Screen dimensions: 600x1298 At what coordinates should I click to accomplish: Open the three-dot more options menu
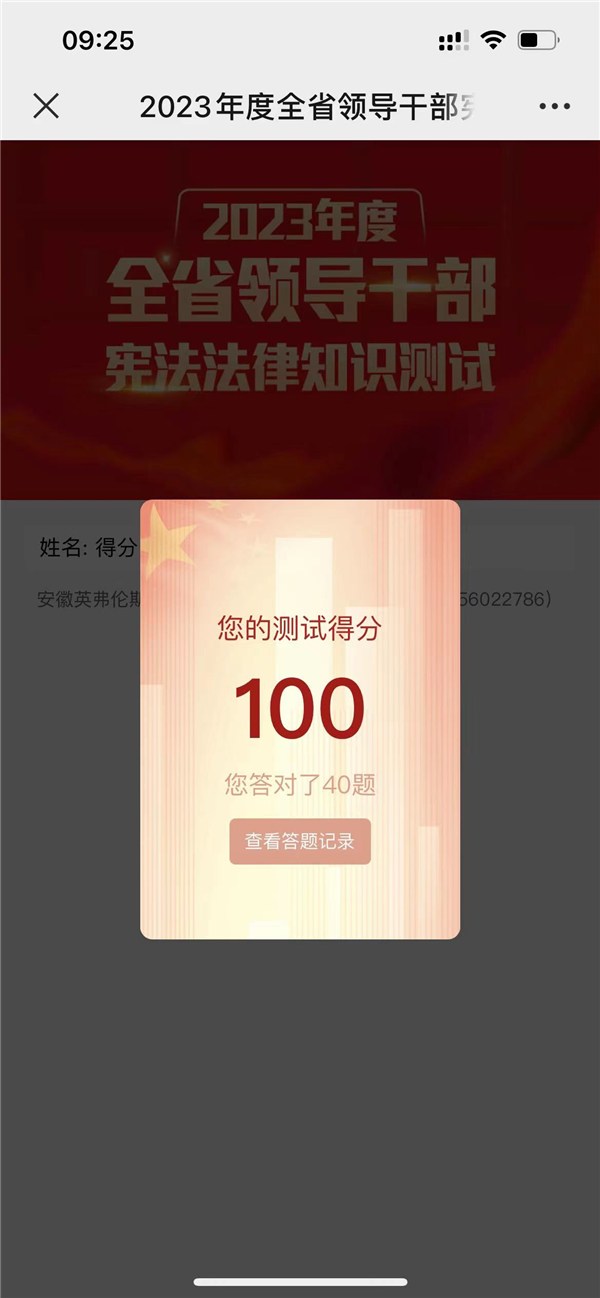(x=554, y=106)
